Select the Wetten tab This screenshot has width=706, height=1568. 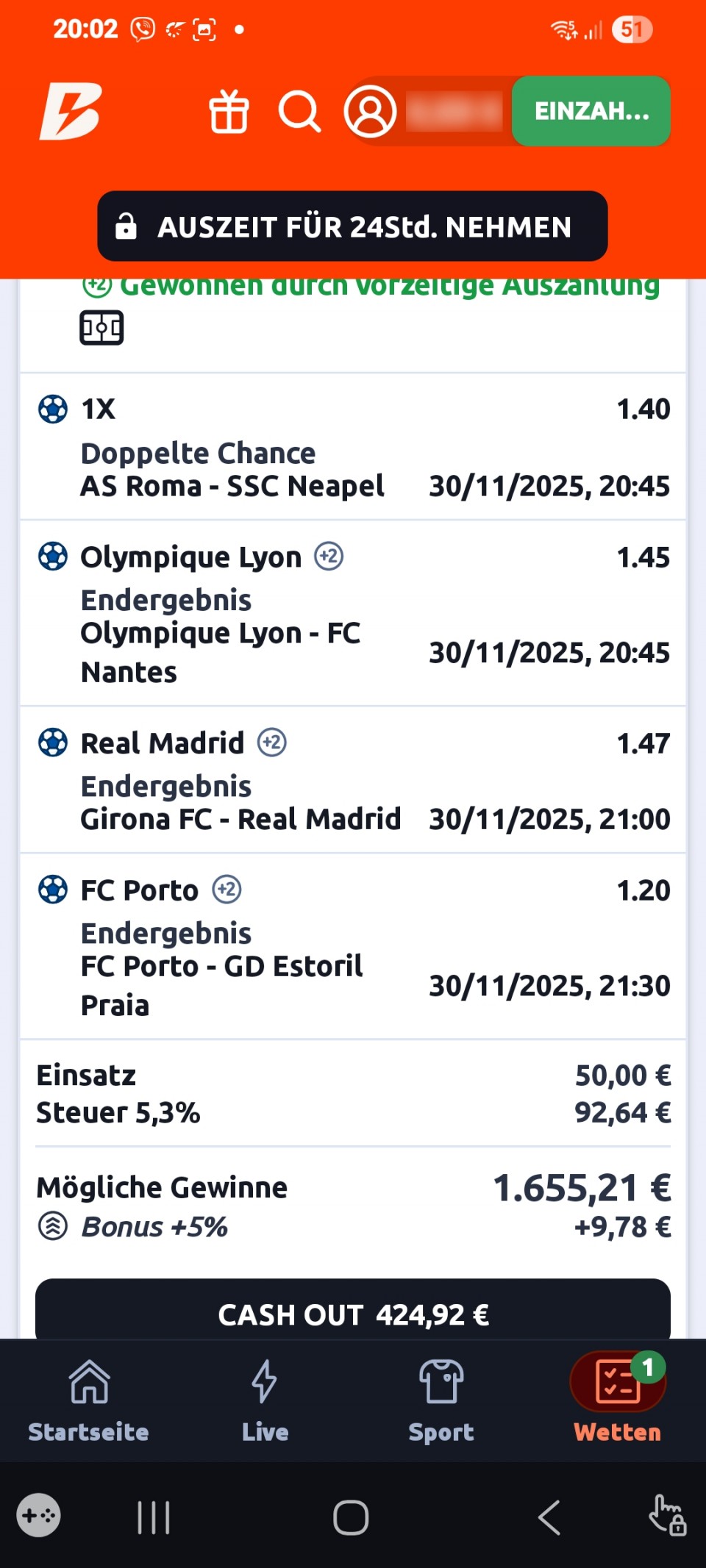point(617,1400)
